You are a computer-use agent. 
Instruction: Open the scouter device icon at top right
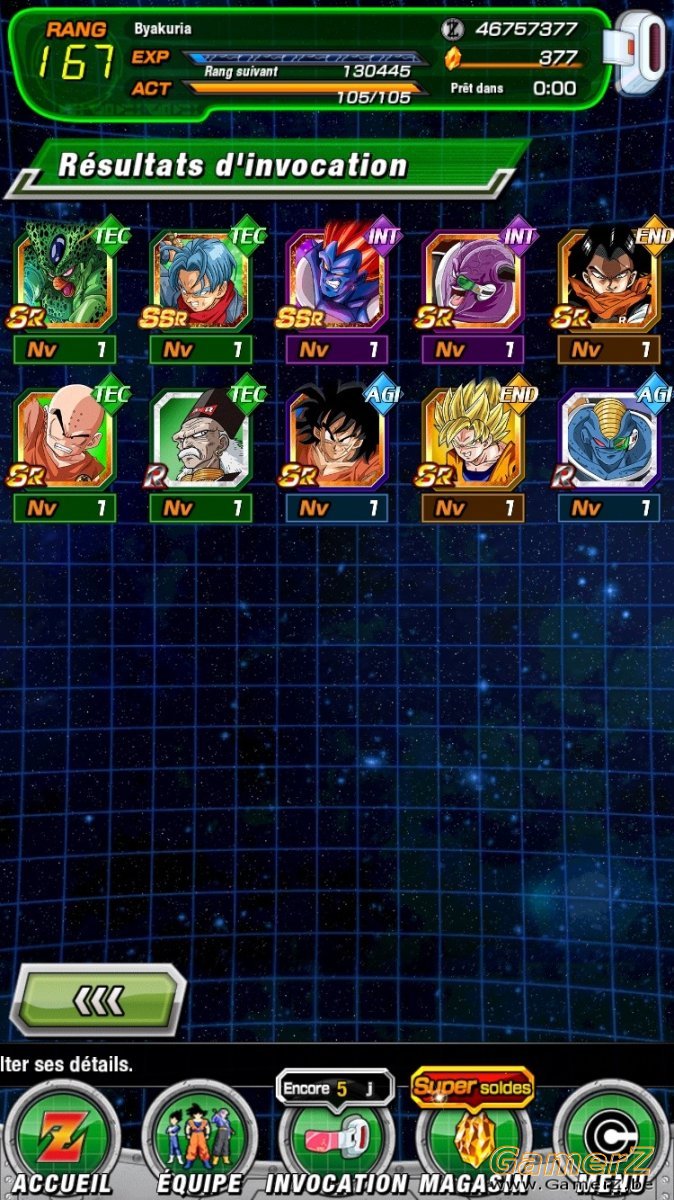(641, 54)
